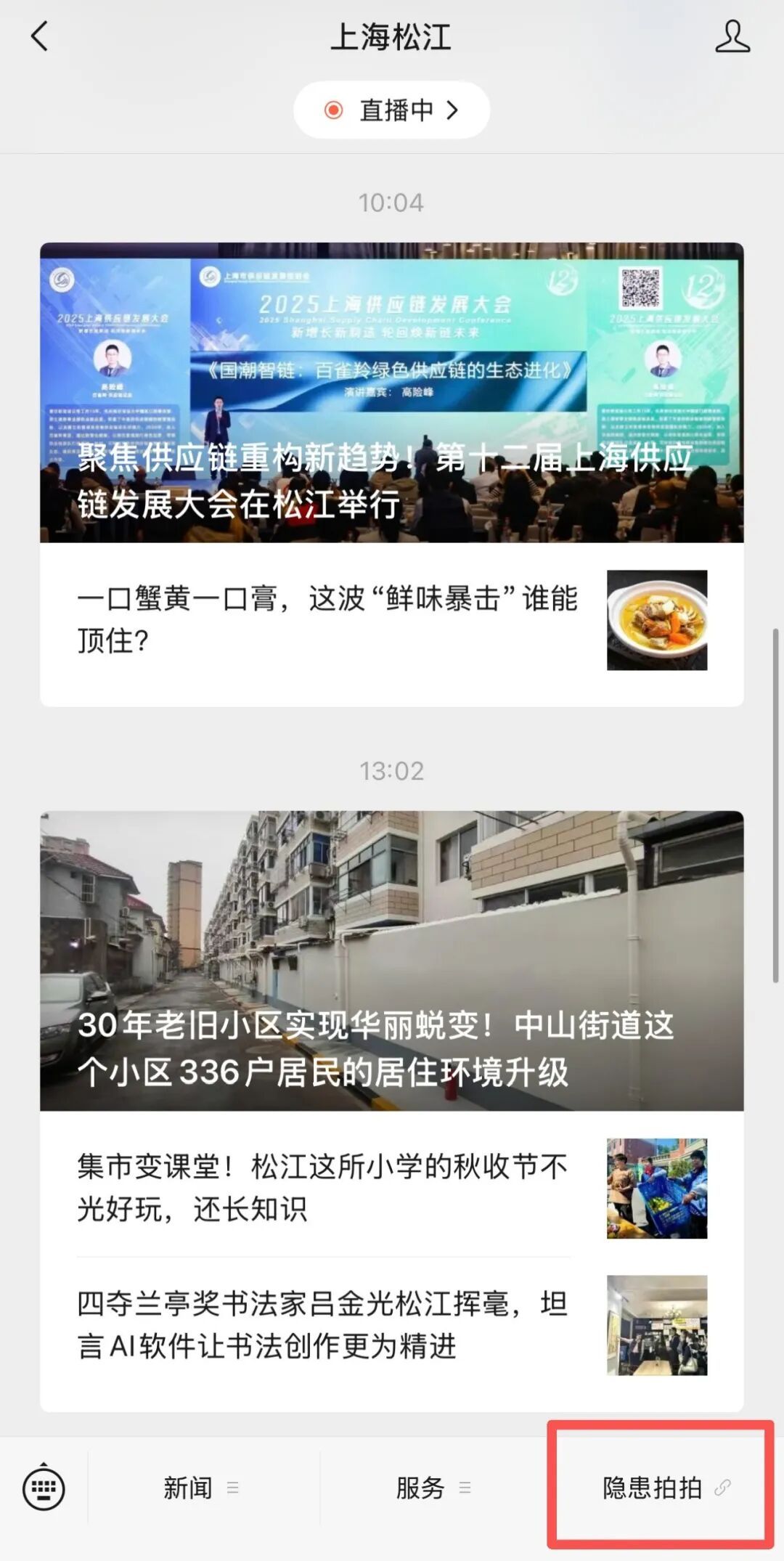Go back from 上海松江 account page

click(40, 36)
